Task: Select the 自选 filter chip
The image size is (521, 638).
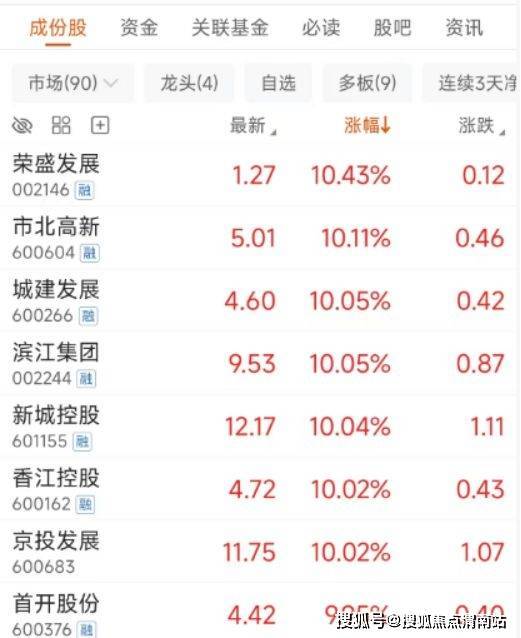Action: [x=278, y=83]
